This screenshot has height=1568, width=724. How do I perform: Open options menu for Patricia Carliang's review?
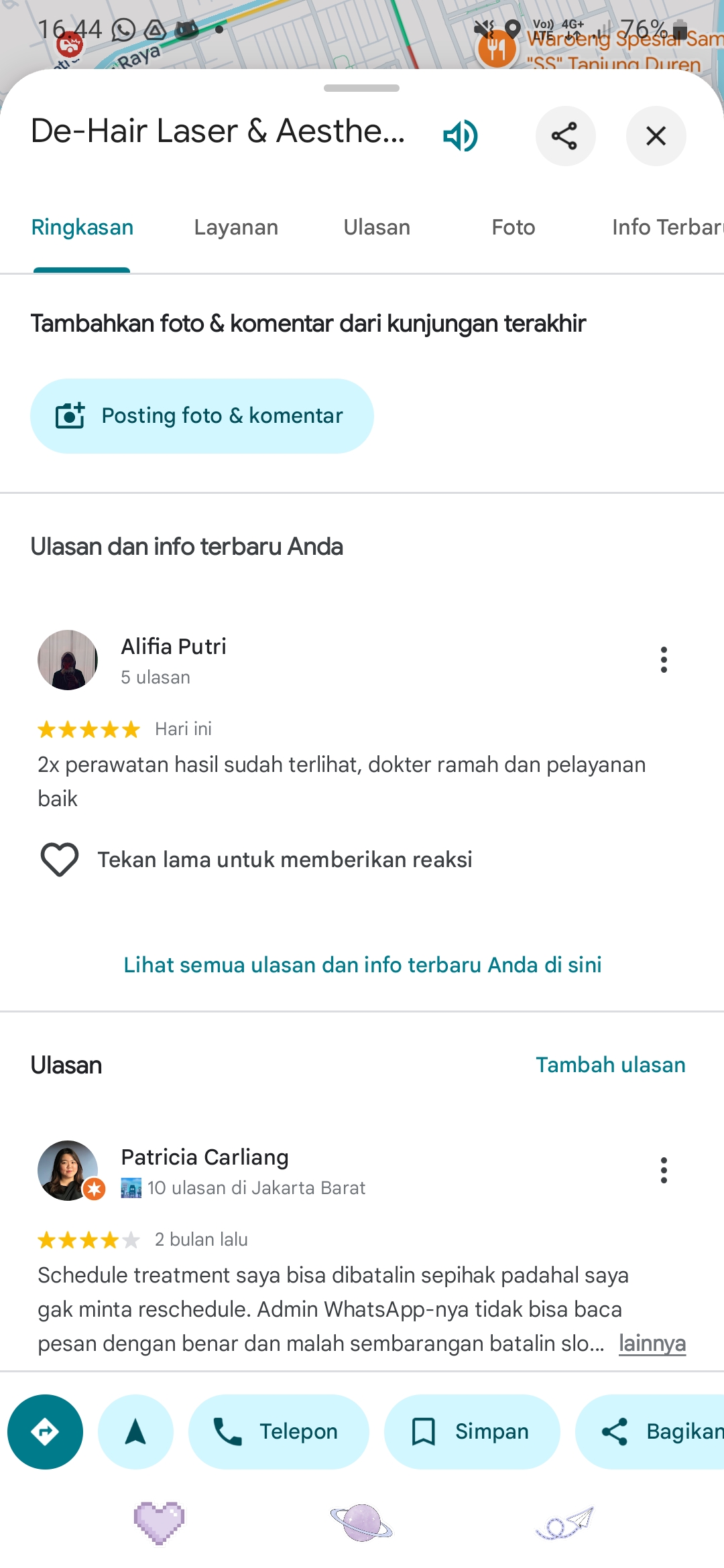(x=664, y=1171)
